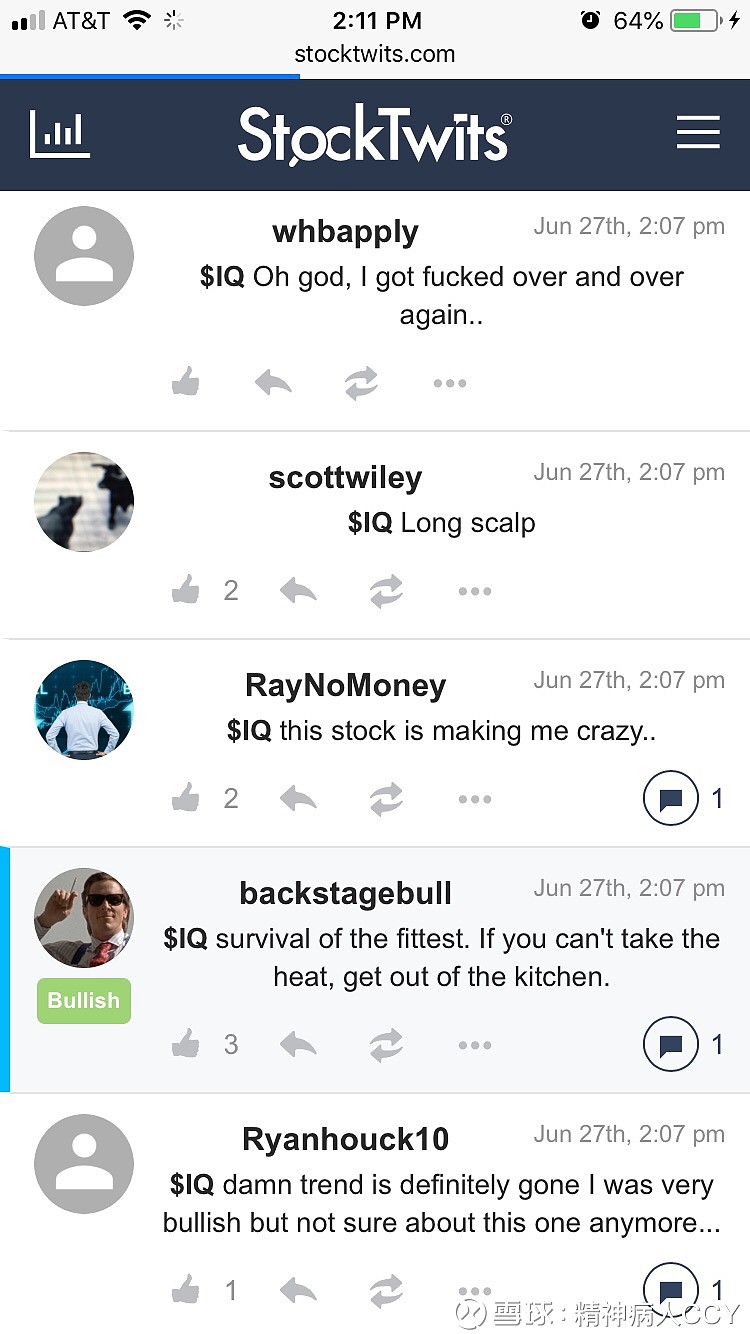Reply to whbapply's post
750x1334 pixels.
(273, 382)
